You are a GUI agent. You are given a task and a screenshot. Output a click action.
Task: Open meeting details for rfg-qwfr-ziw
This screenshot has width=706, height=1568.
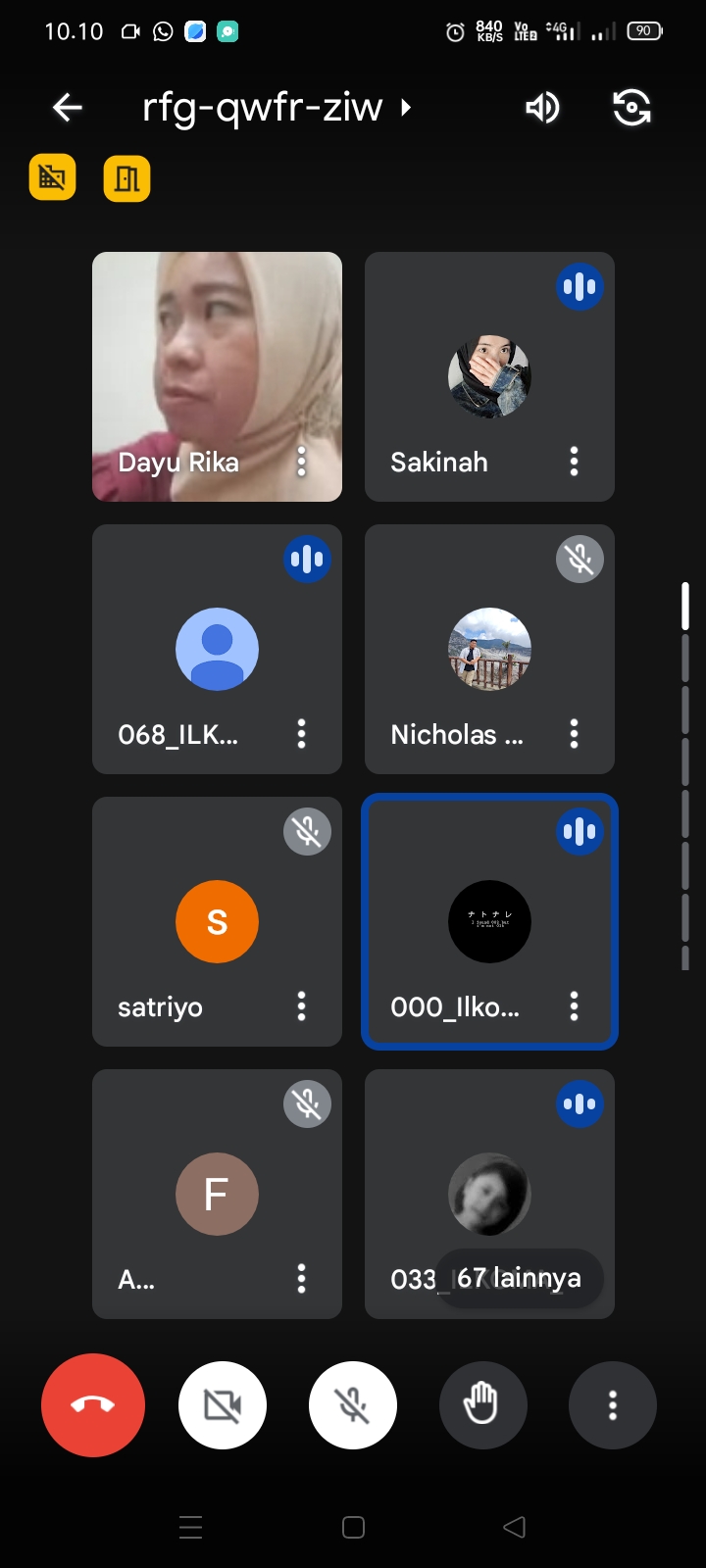[x=275, y=107]
